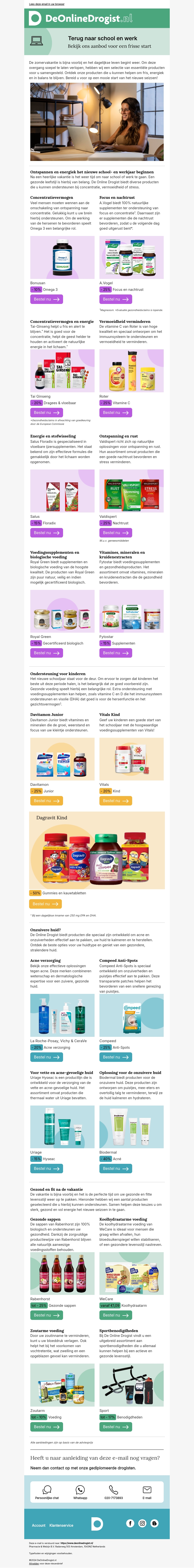
Task: Order Roter Vitamine C offer
Action: (x=115, y=413)
